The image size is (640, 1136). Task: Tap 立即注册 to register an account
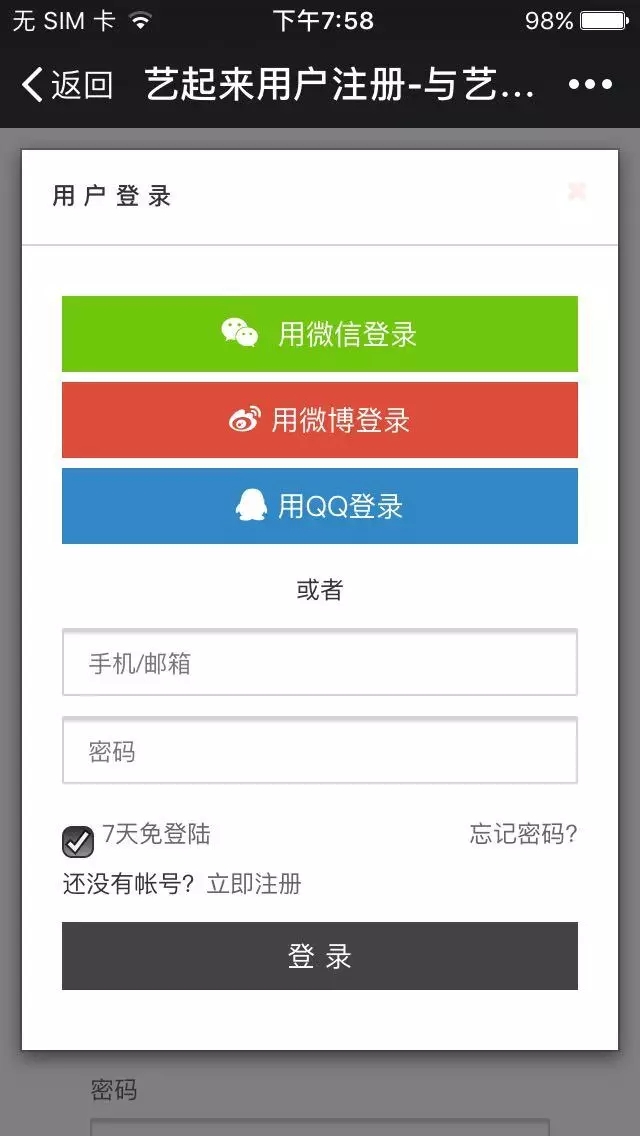coord(254,884)
